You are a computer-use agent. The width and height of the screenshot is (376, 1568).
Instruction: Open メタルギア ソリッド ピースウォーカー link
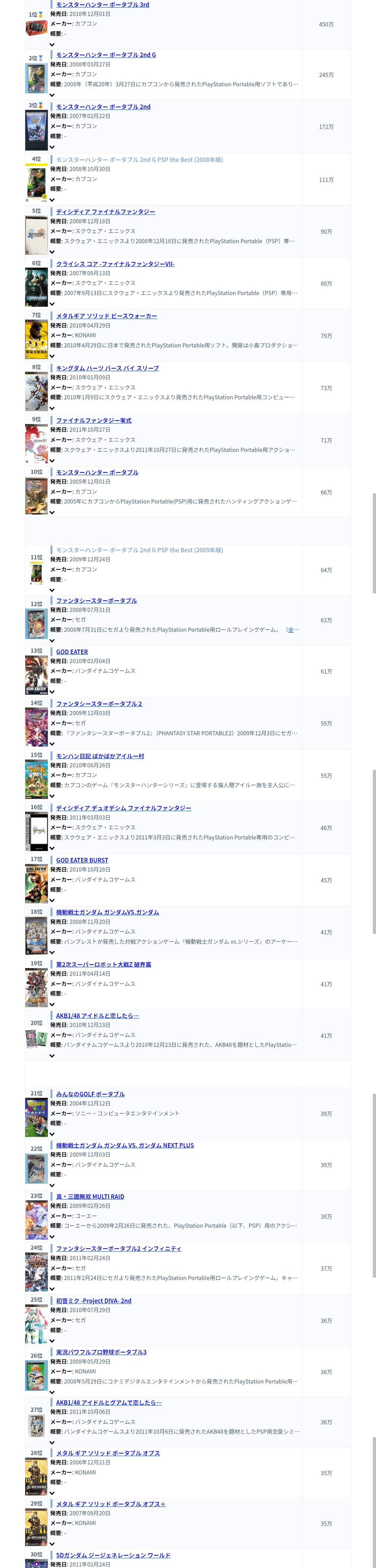pyautogui.click(x=107, y=316)
